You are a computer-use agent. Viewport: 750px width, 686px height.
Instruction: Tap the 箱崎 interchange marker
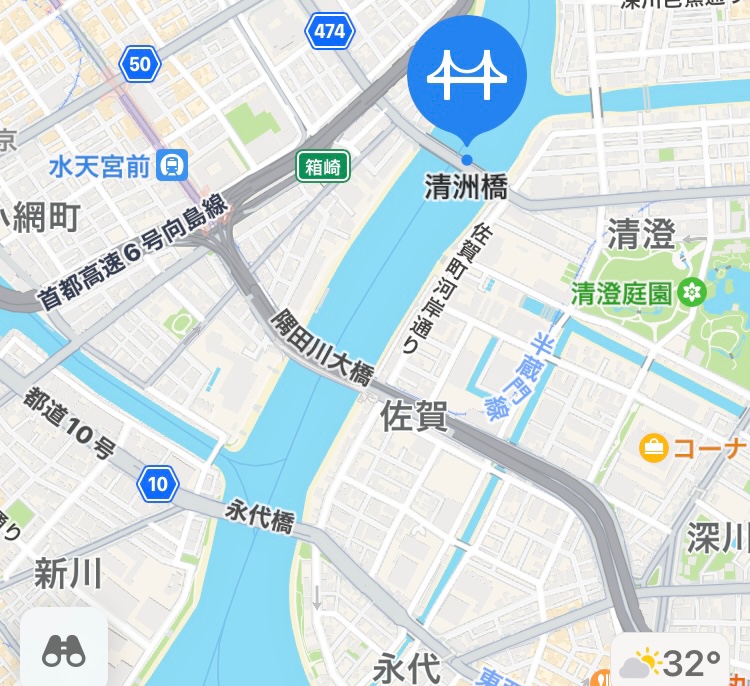[x=323, y=166]
